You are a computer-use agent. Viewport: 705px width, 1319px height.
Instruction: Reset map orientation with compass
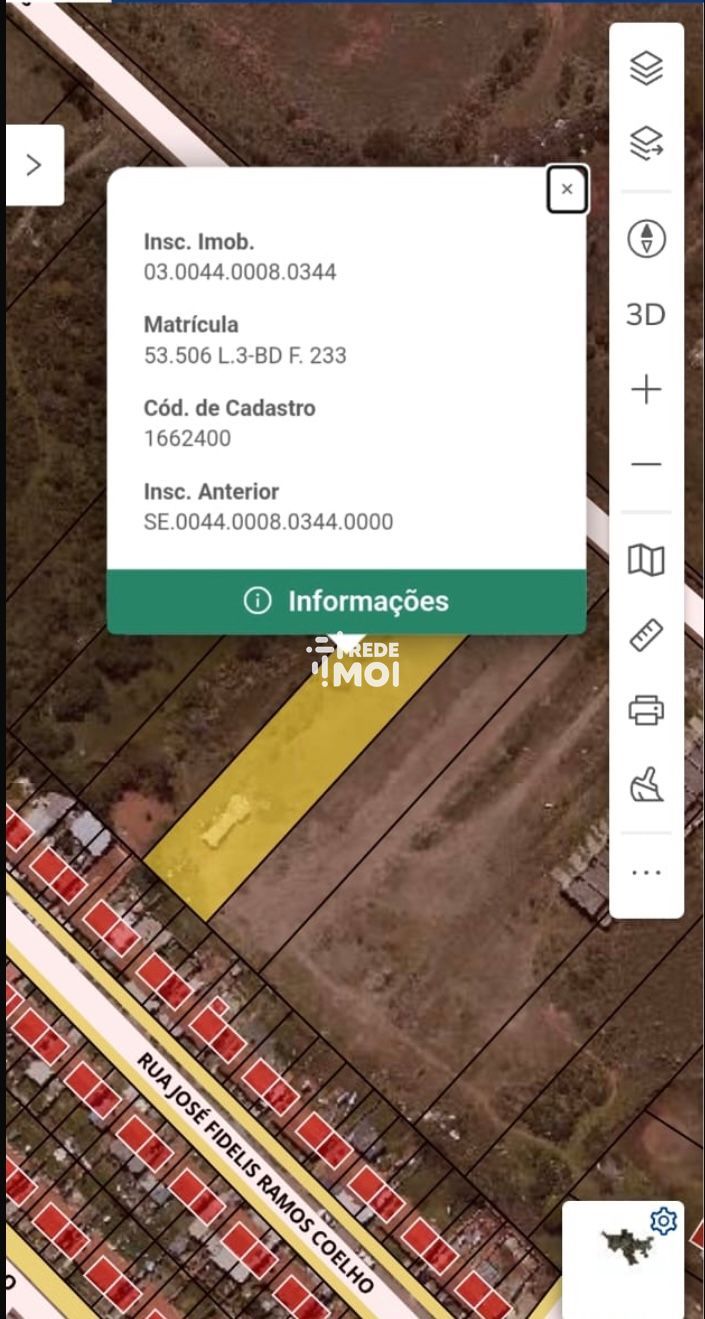(646, 239)
